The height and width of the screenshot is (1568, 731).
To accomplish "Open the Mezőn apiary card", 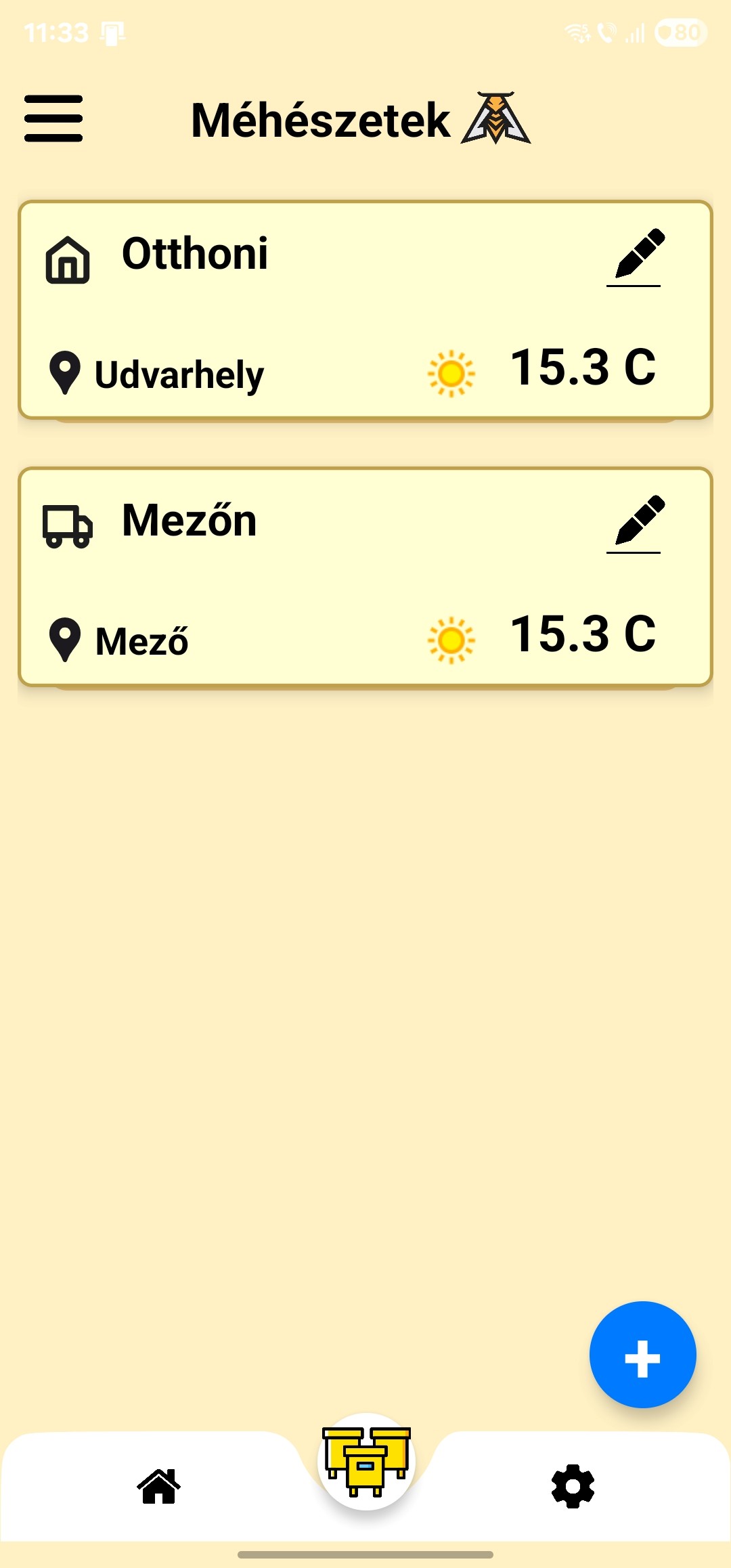I will (x=338, y=579).
